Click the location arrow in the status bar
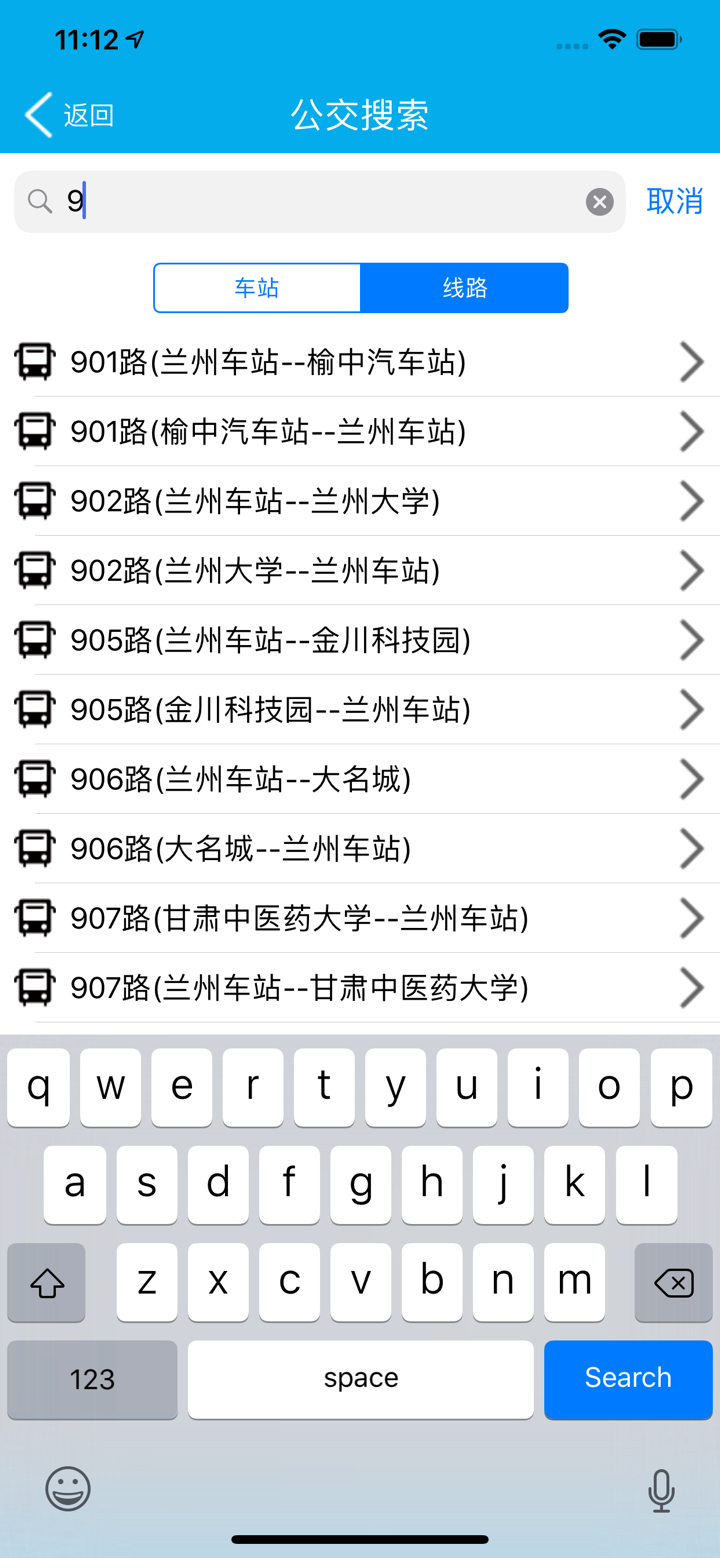Screen dimensions: 720x1558 coord(134,38)
